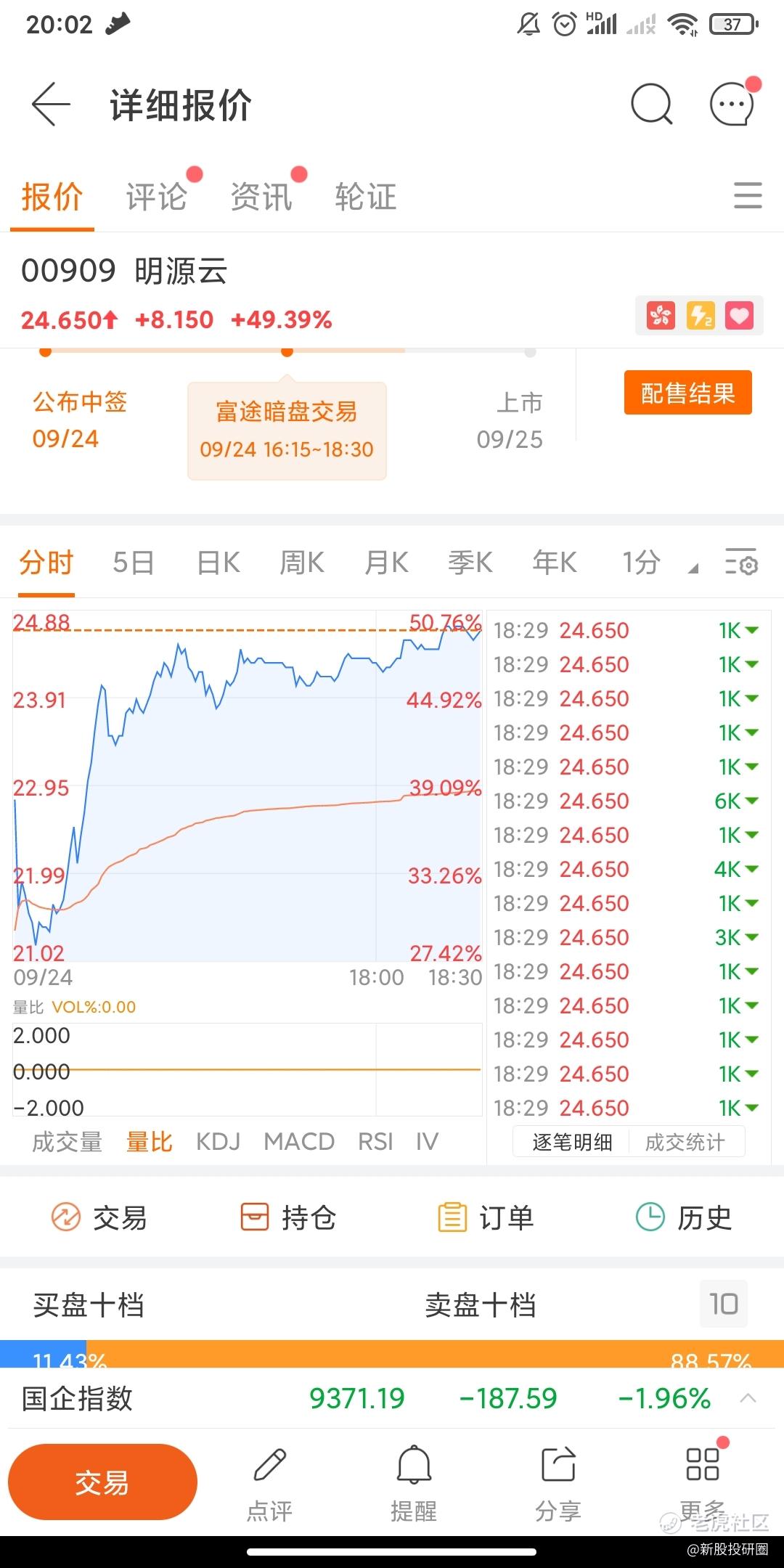
Task: Tap the 配售结果 button
Action: [687, 393]
